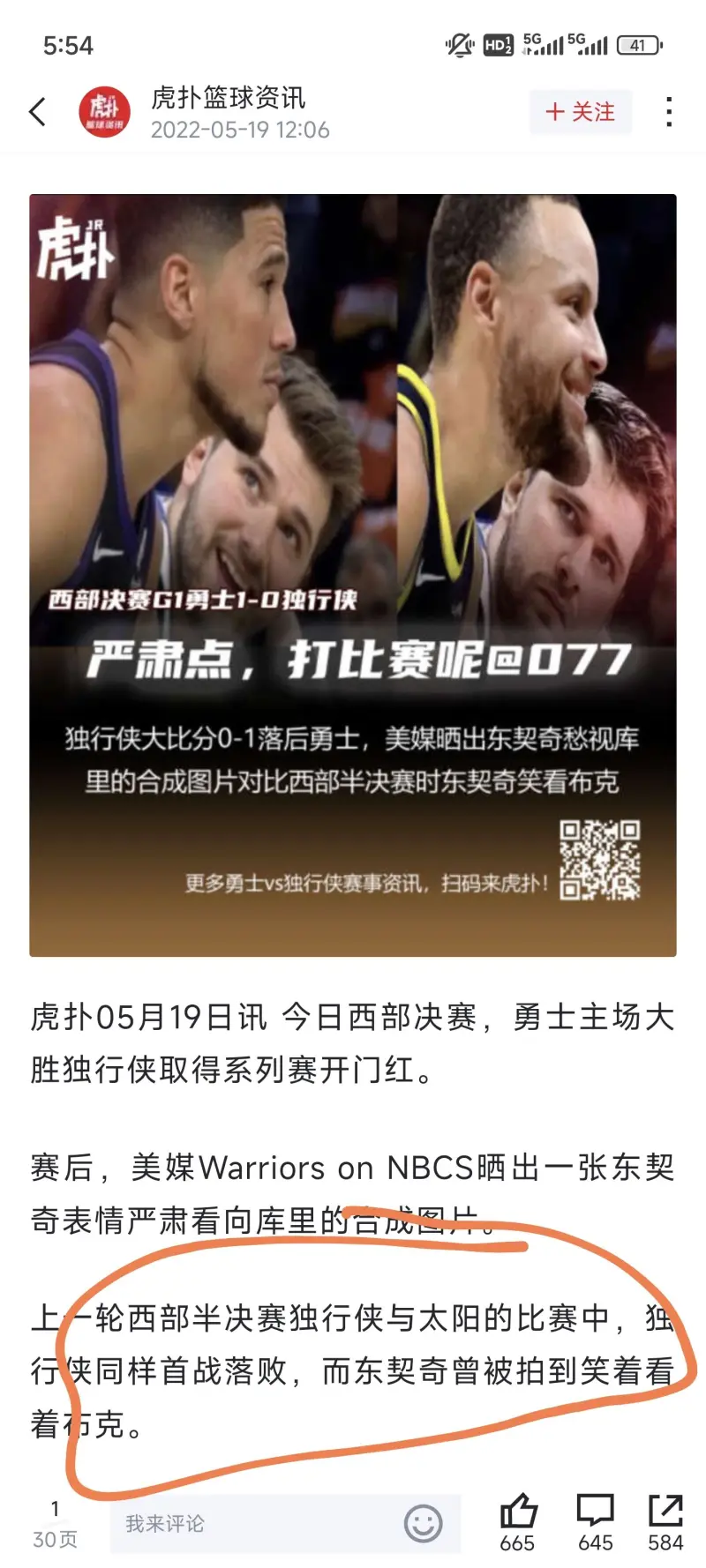Open the 645 comments
Viewport: 706px width, 1568px height.
point(595,1512)
